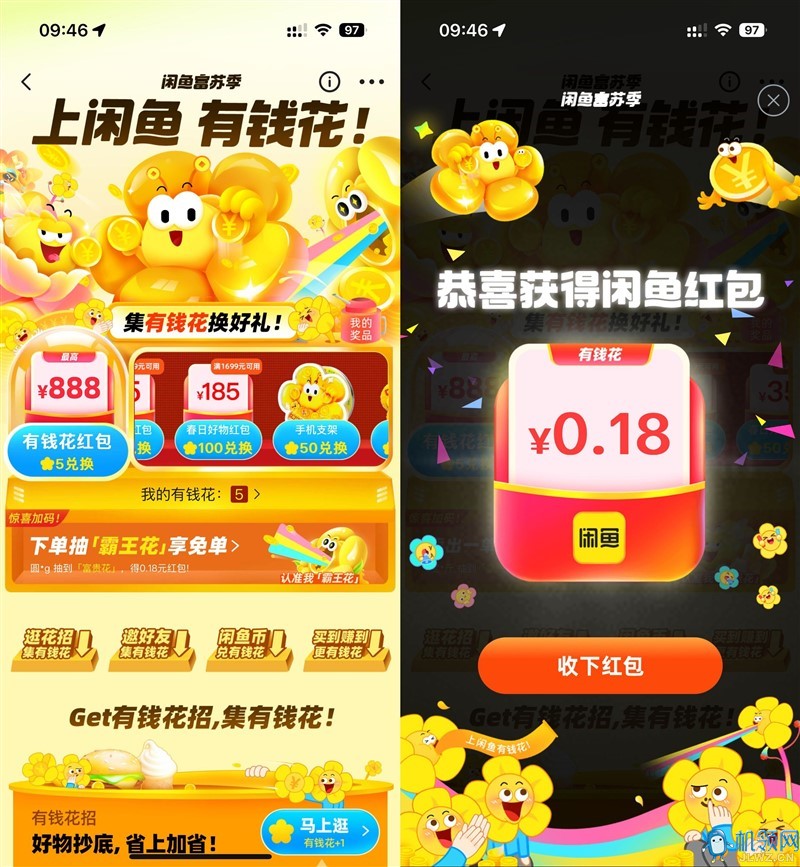This screenshot has width=800, height=867.
Task: Select the 逛花招 集有钱花 shortcut
Action: pos(50,646)
